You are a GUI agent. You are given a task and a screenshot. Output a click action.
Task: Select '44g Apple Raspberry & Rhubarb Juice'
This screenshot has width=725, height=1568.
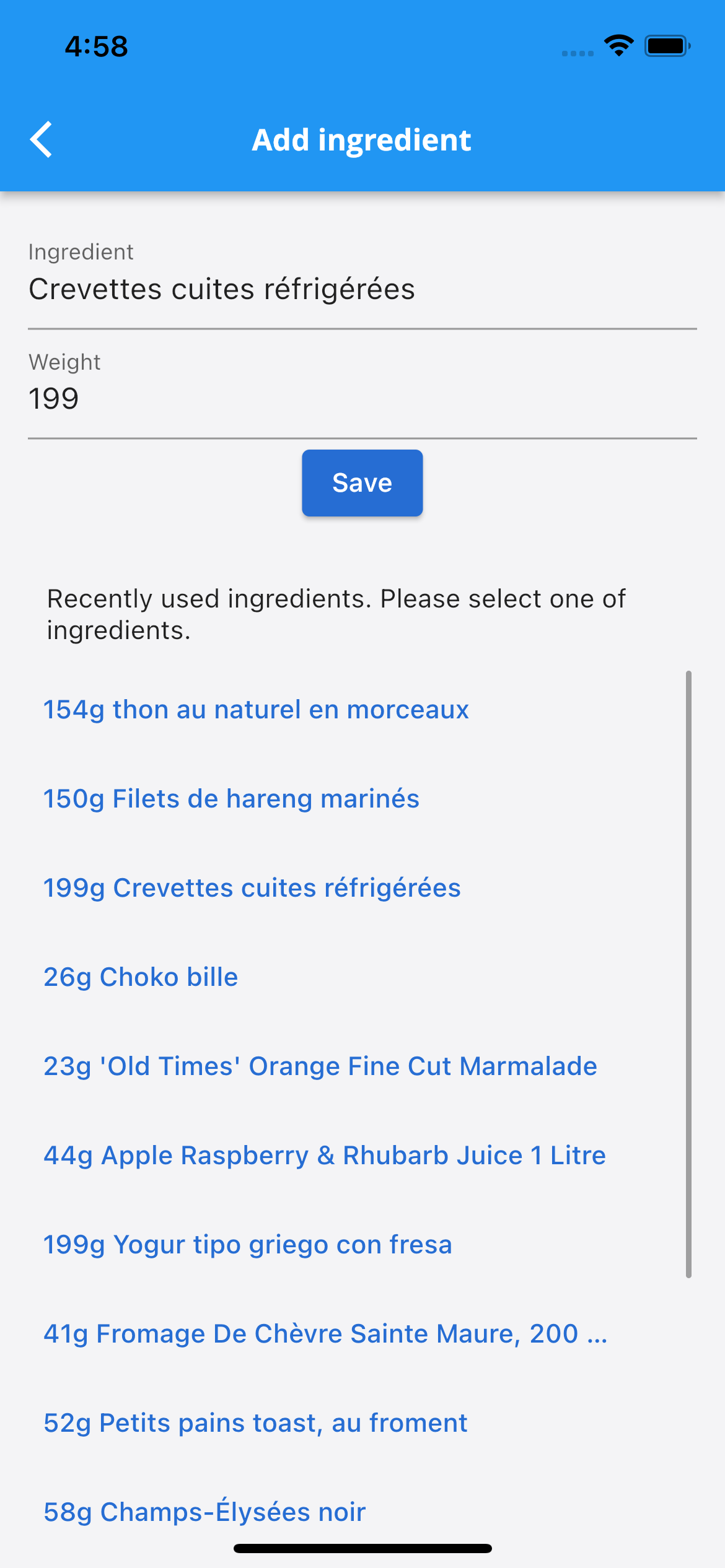[324, 1155]
